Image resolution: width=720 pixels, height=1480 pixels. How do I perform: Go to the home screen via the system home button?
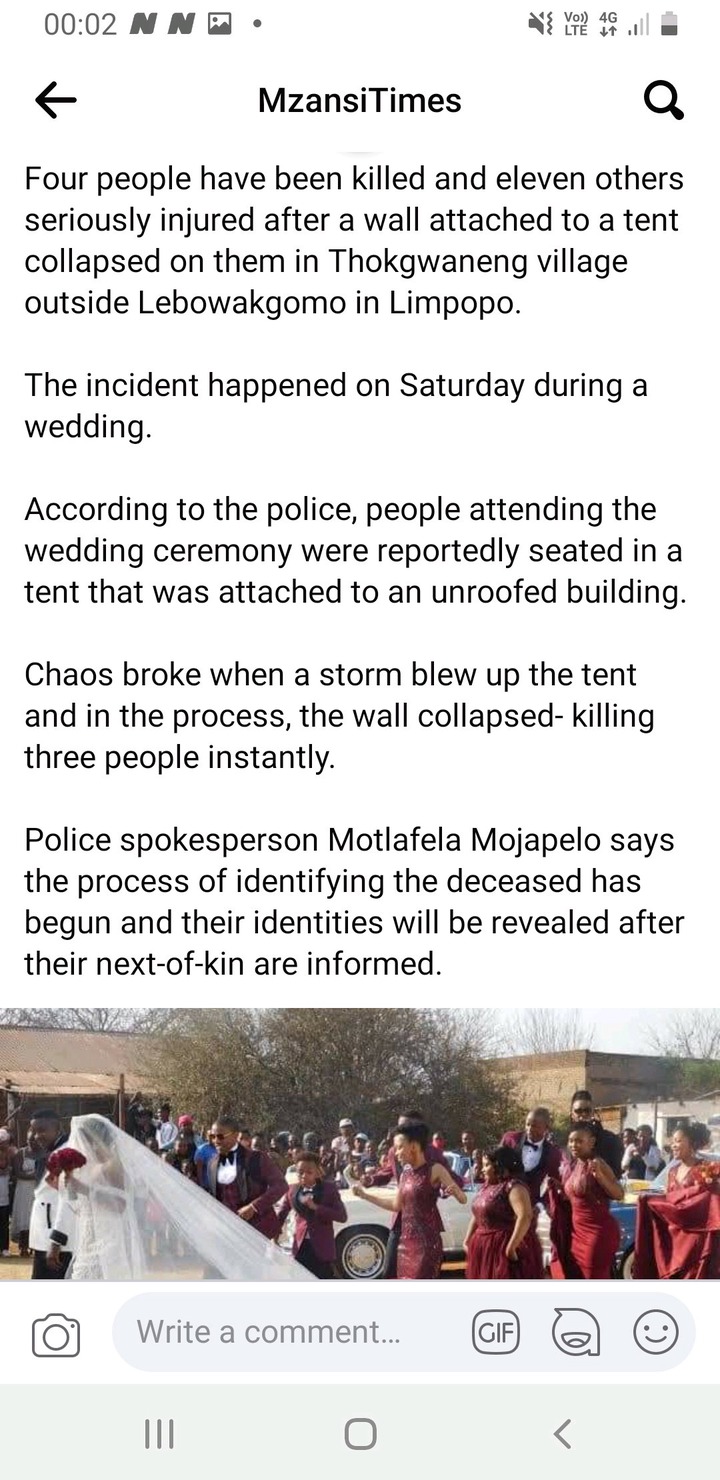click(x=360, y=1434)
